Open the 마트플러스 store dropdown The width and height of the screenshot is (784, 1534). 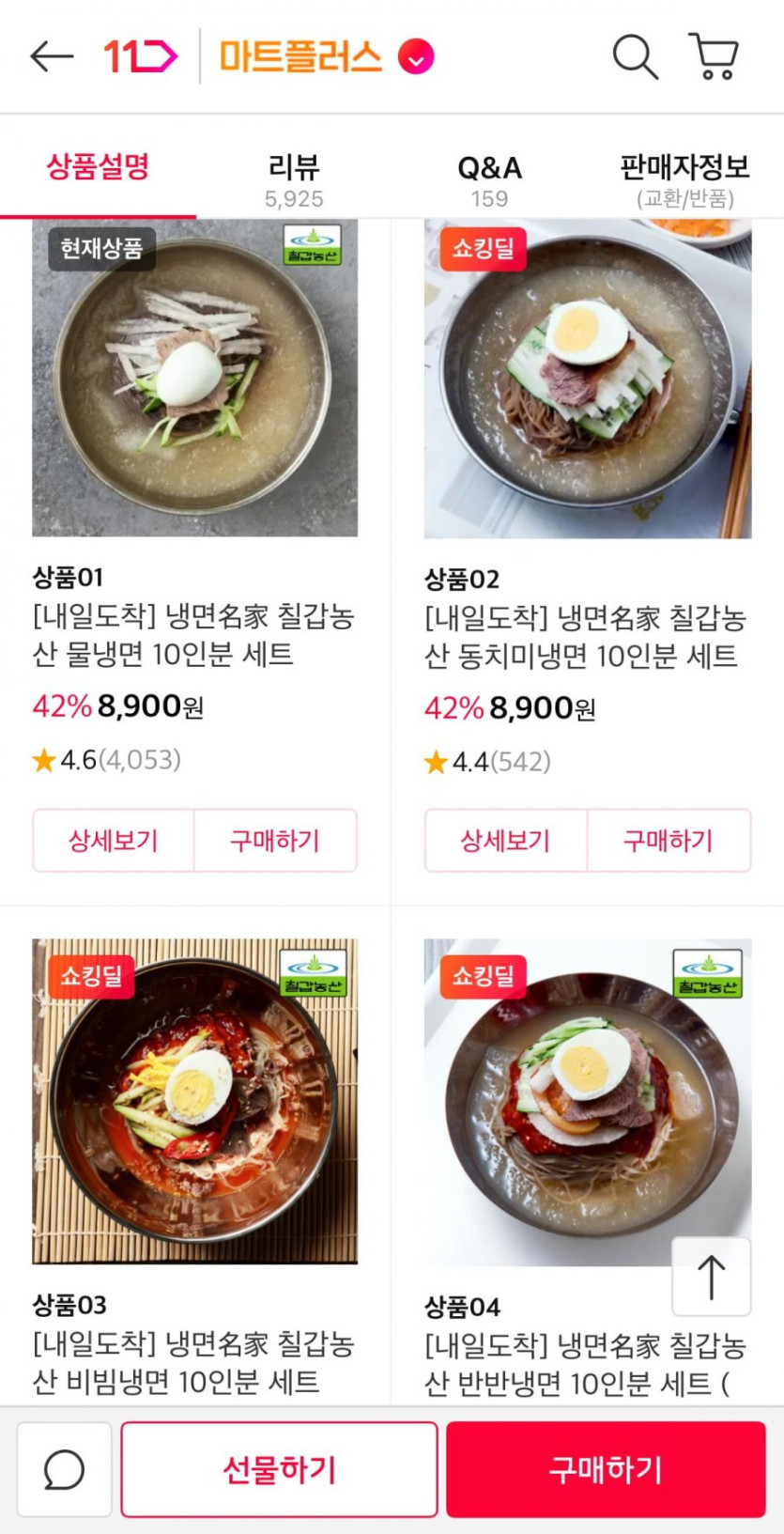click(x=416, y=57)
